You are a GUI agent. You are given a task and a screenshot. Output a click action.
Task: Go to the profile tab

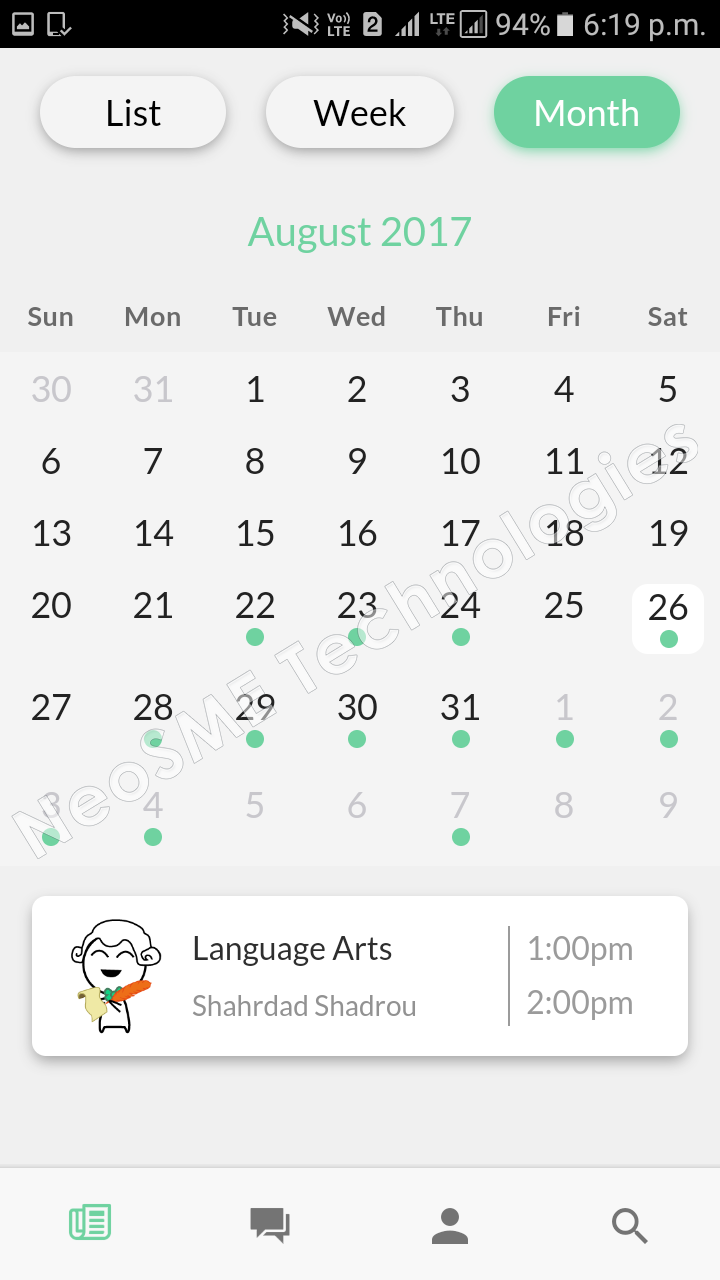click(x=450, y=1224)
